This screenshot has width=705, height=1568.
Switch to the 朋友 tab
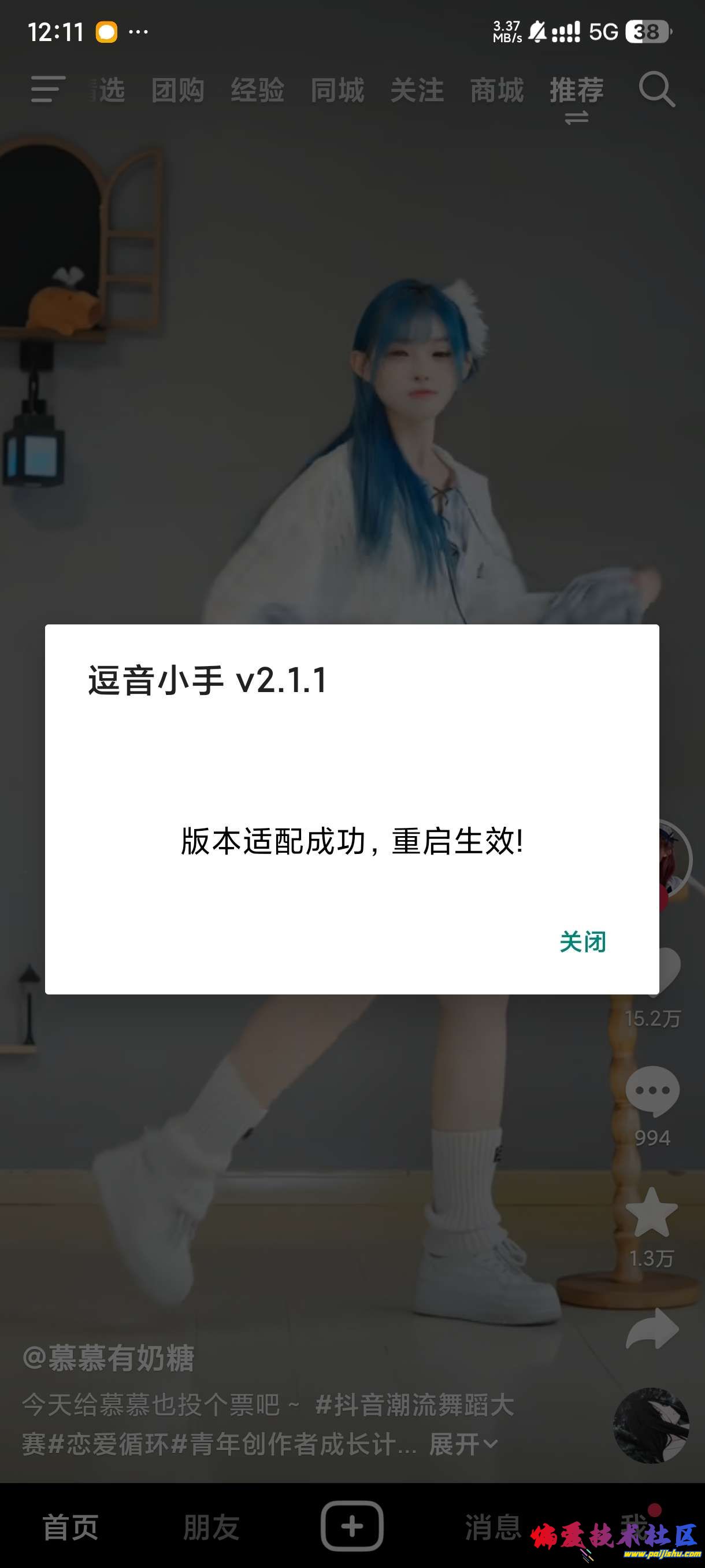coord(211,1527)
